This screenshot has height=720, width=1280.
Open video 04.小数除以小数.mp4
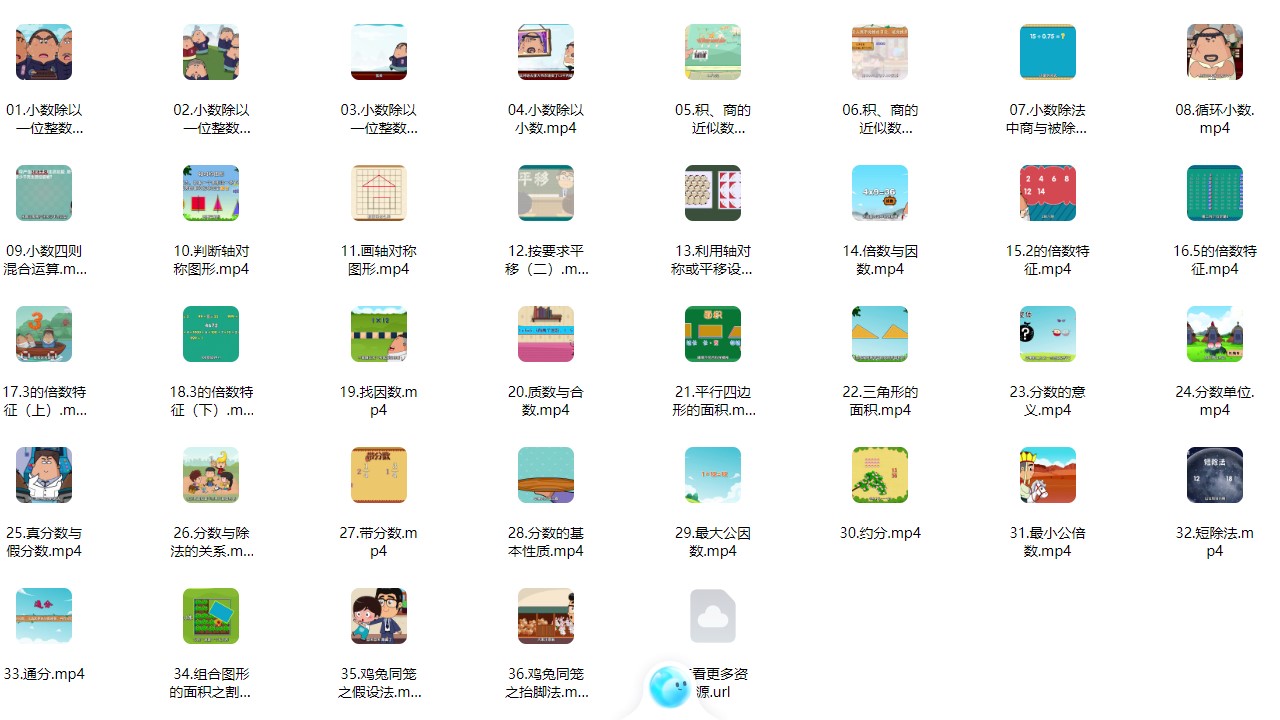[545, 52]
